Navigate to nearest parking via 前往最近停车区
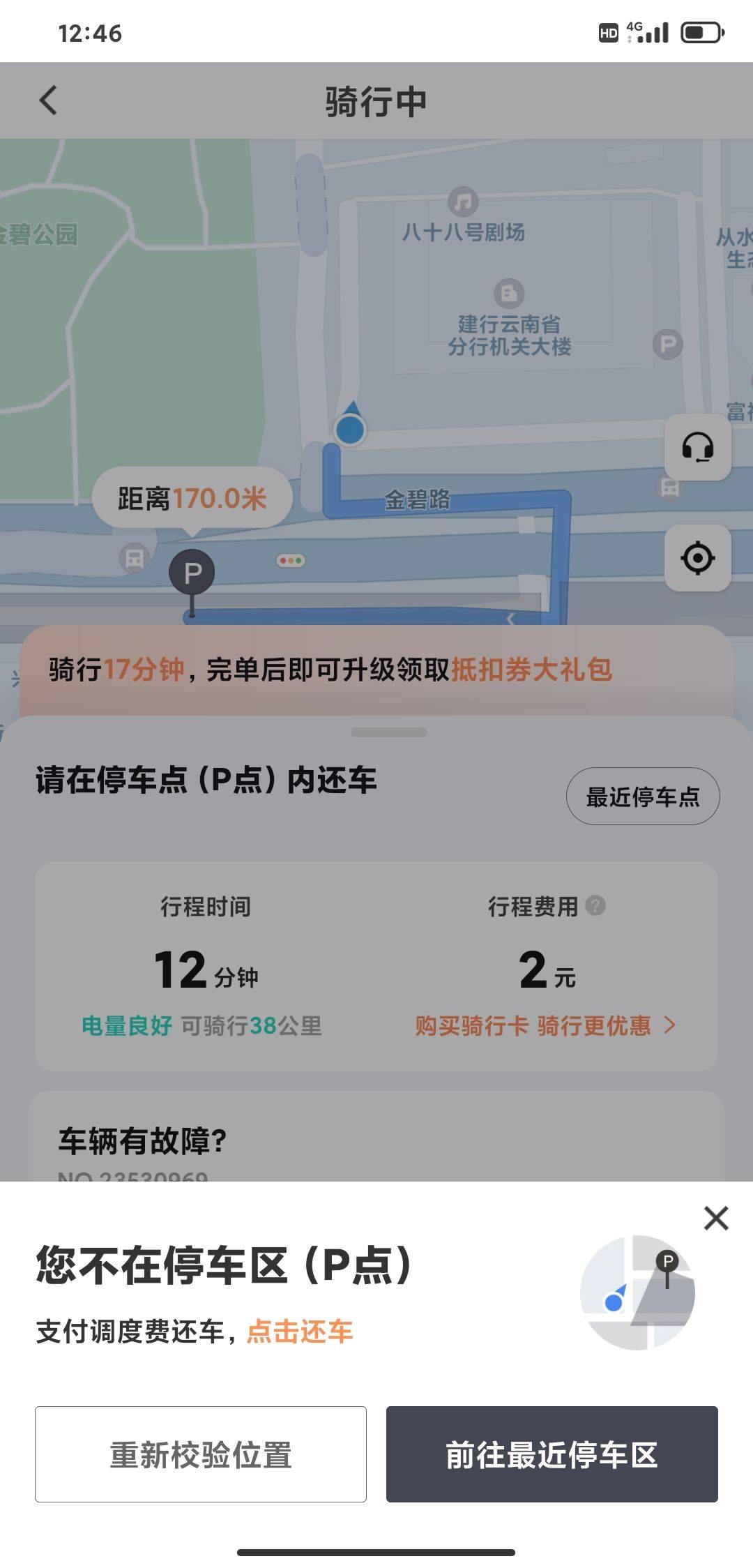The image size is (753, 1568). [552, 1454]
